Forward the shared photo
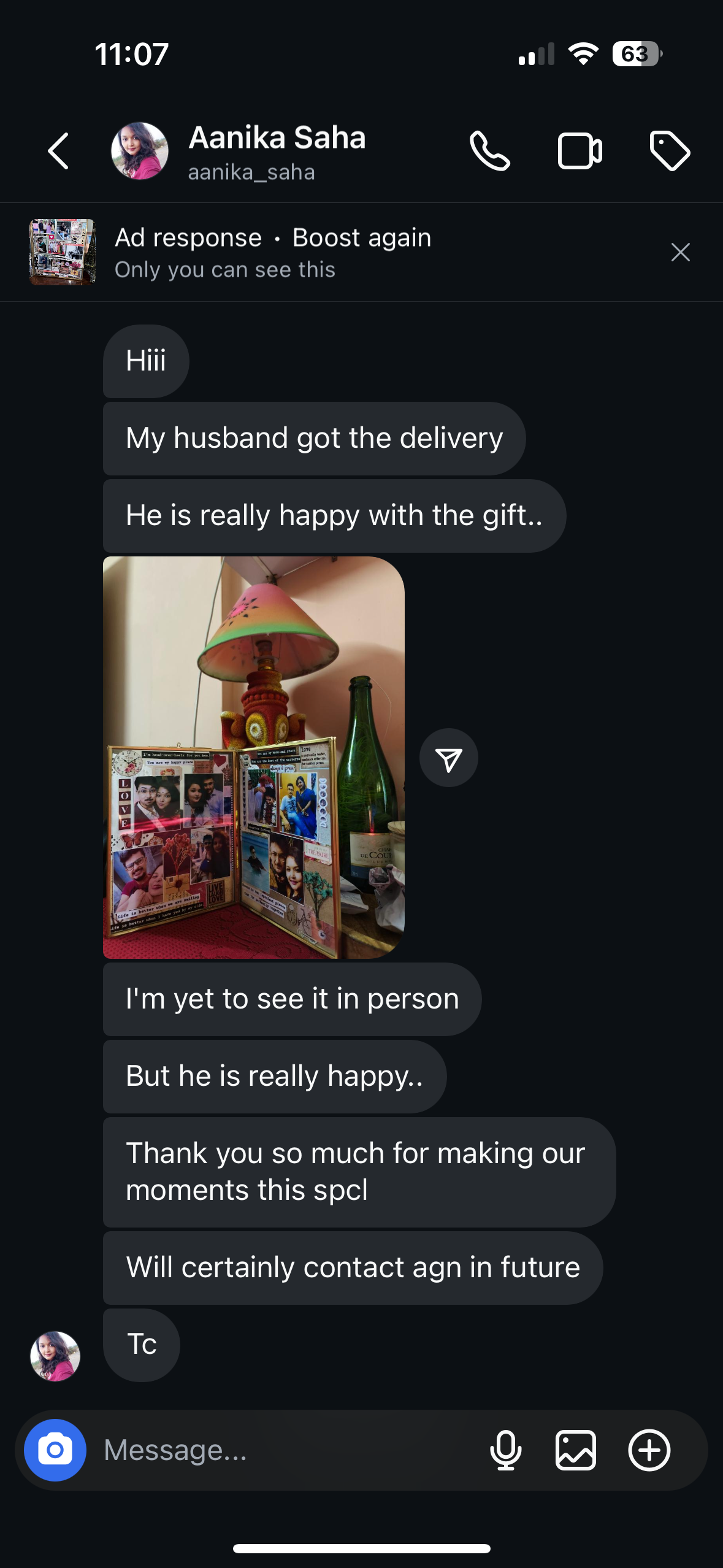 [448, 758]
